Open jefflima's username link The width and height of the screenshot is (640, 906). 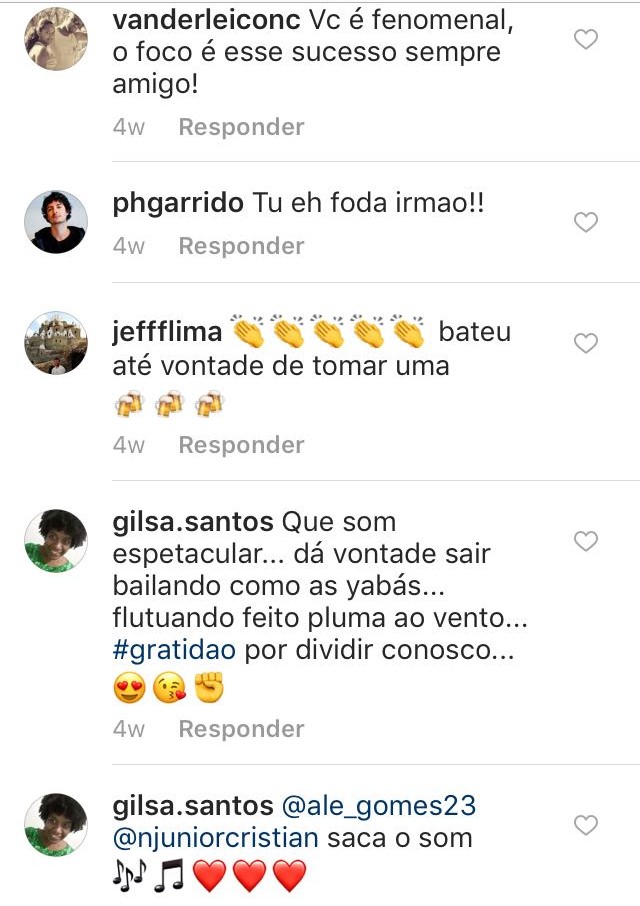coord(167,332)
